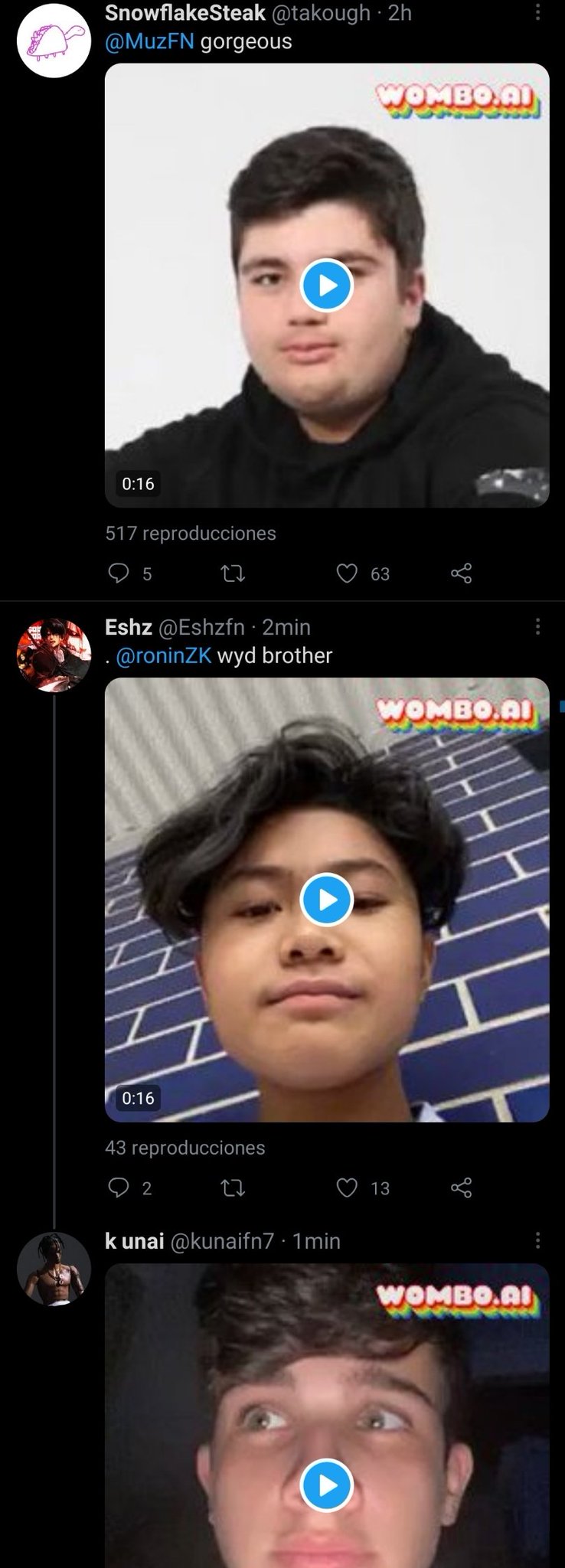This screenshot has height=1568, width=565.
Task: Retweet SnowflakeSteak's tweet
Action: coord(233,573)
